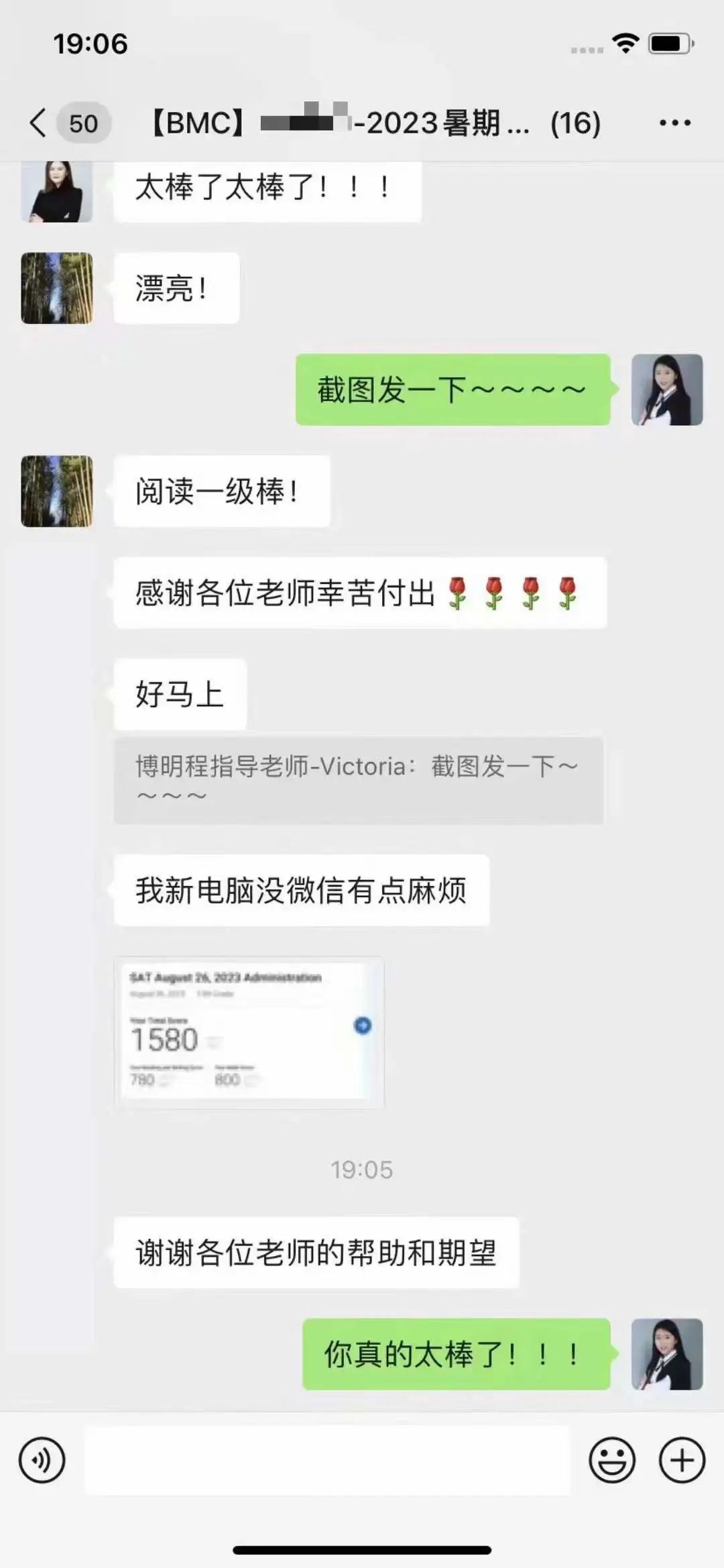The image size is (724, 1568).
Task: View profile of sender of 太棒了太棒了
Action: [x=56, y=192]
